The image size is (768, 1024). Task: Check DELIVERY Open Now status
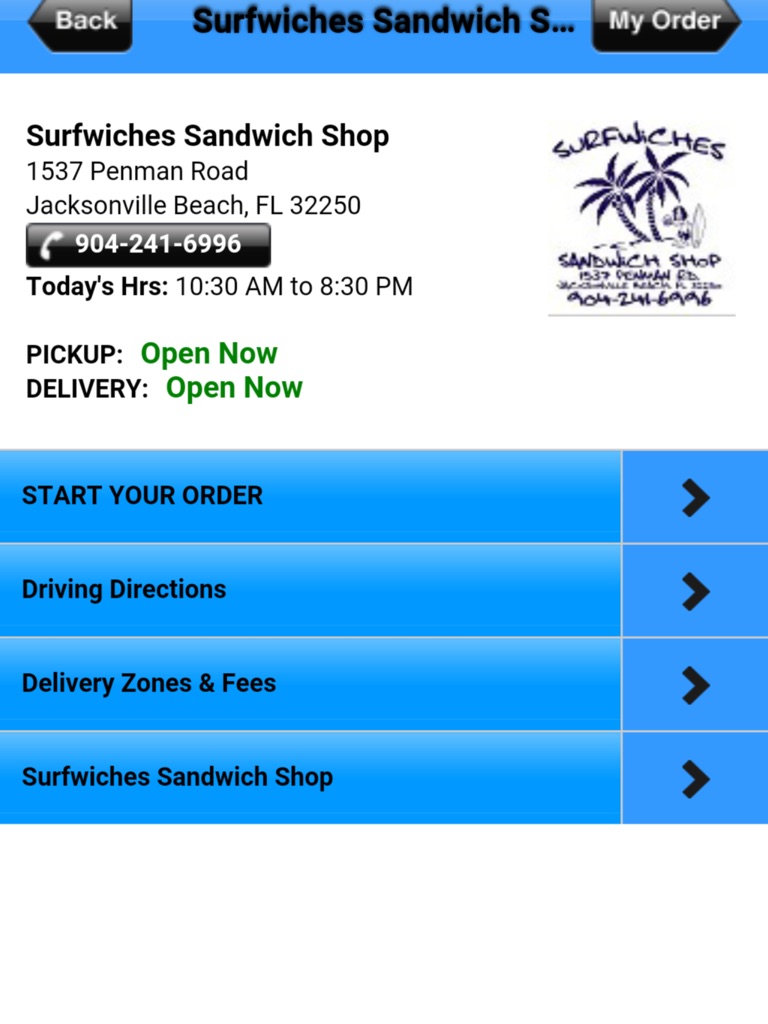[233, 388]
